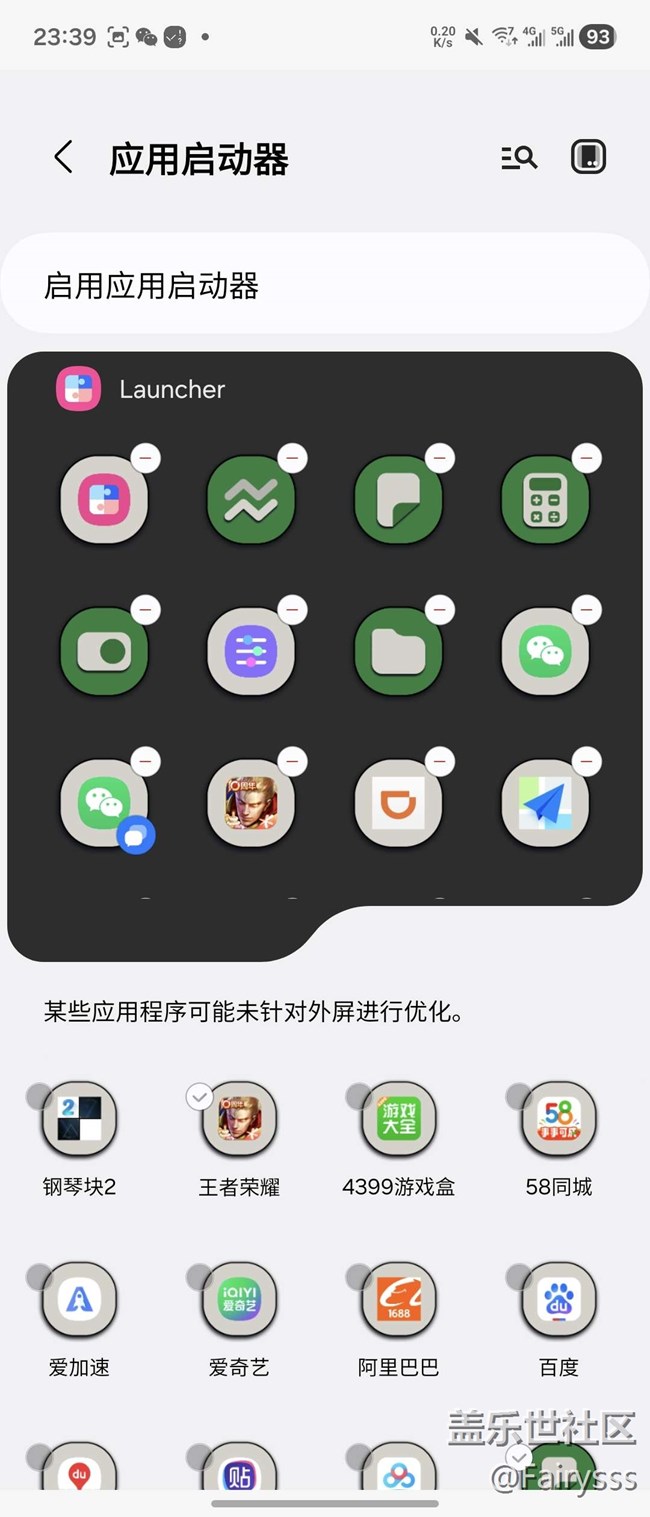
Task: Remove the notes app from the launcher
Action: click(x=440, y=459)
